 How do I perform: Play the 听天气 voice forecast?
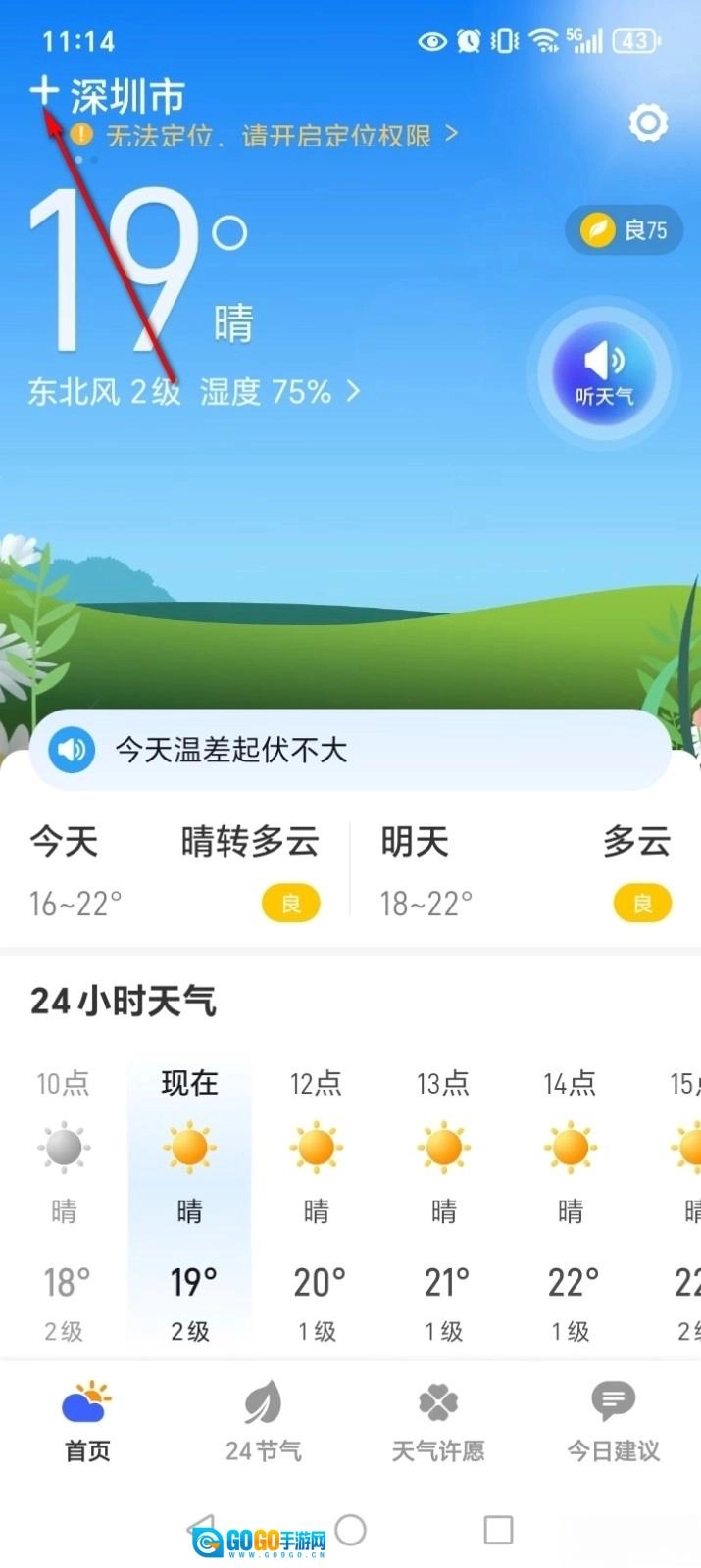604,372
